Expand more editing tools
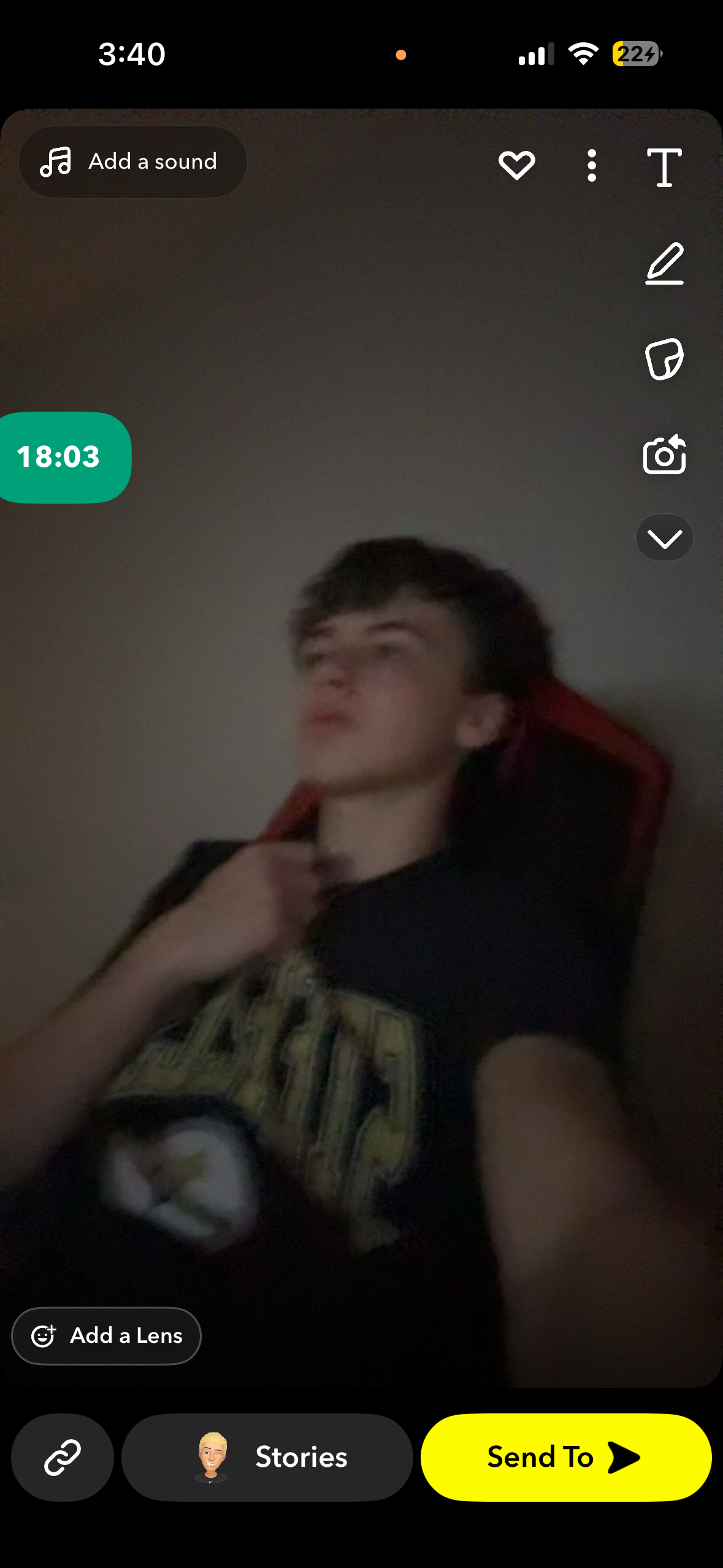 point(664,538)
